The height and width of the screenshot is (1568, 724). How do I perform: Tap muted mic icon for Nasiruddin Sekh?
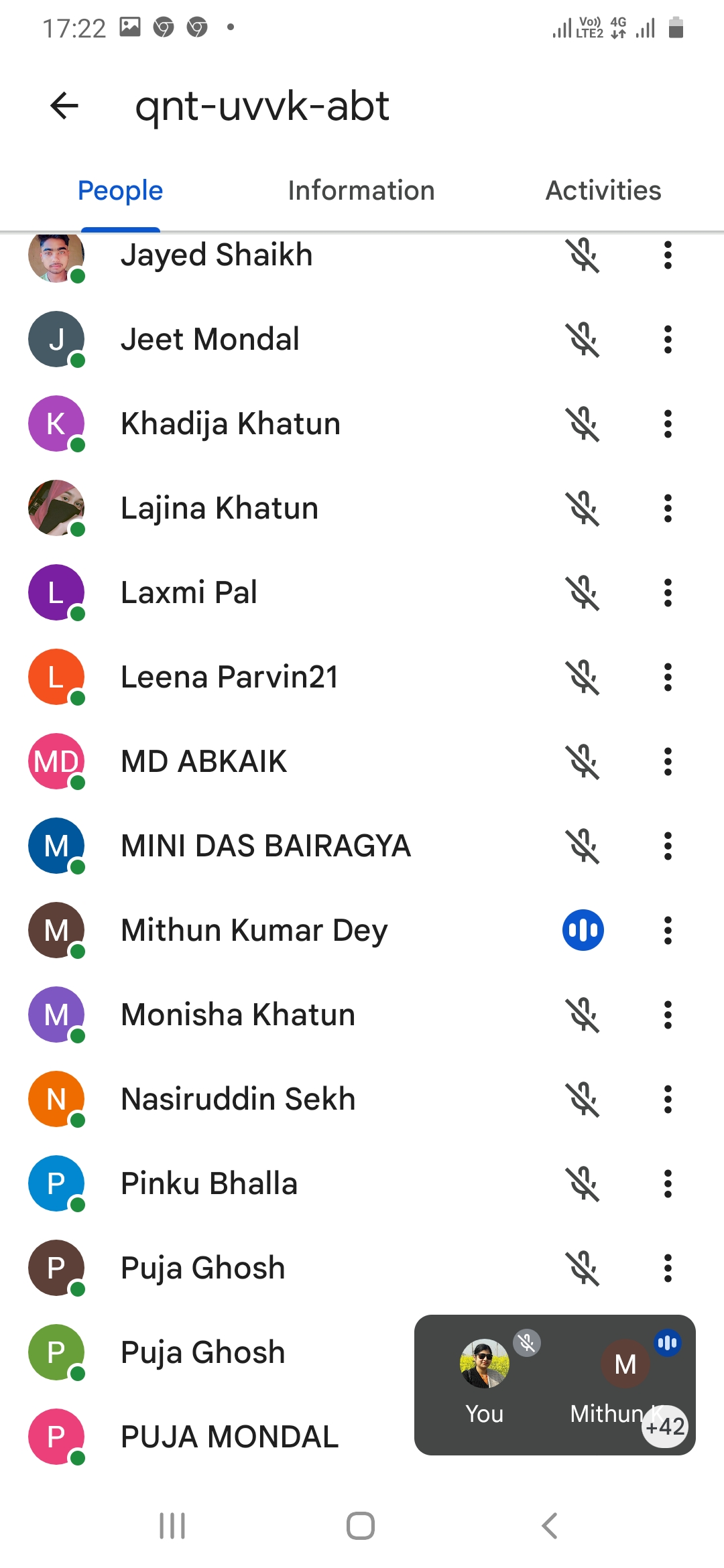pos(583,1100)
